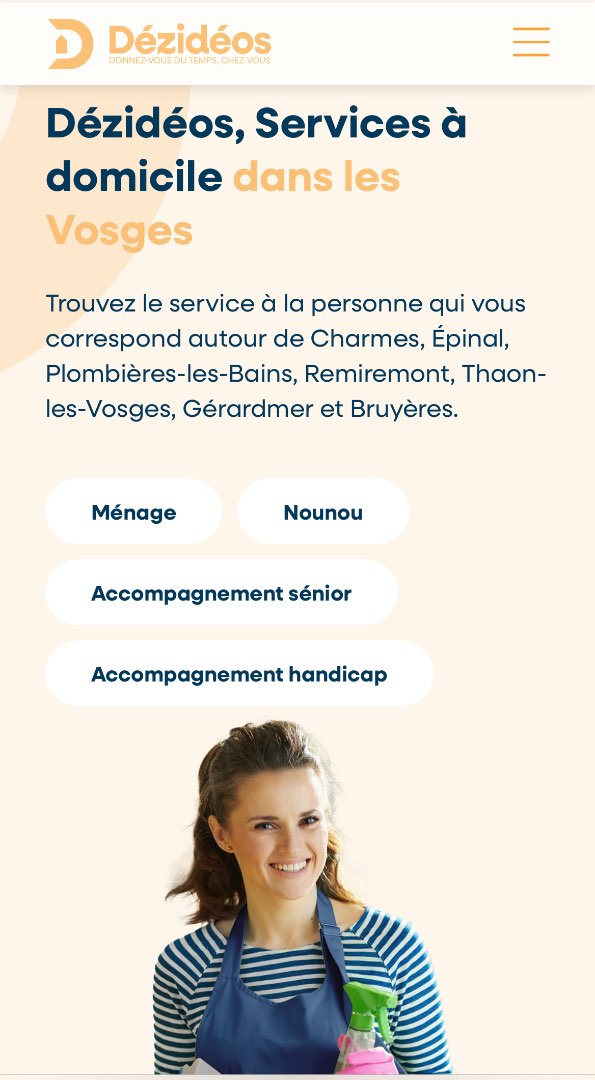Open the hamburger menu
595x1080 pixels.
[531, 42]
